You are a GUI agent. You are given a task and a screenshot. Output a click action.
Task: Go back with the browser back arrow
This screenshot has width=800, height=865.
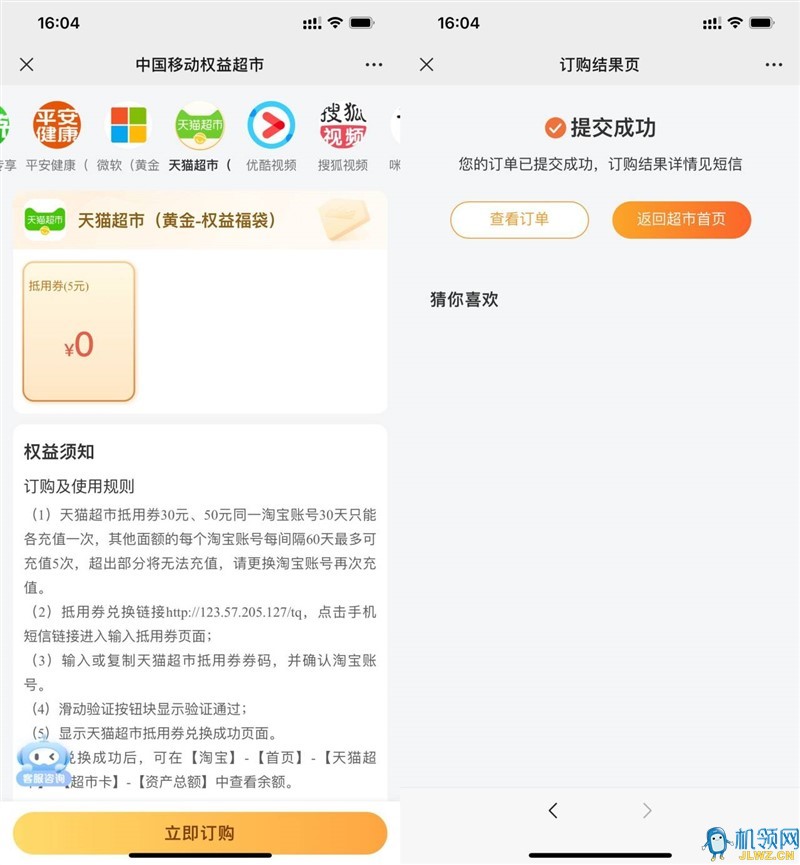click(553, 810)
